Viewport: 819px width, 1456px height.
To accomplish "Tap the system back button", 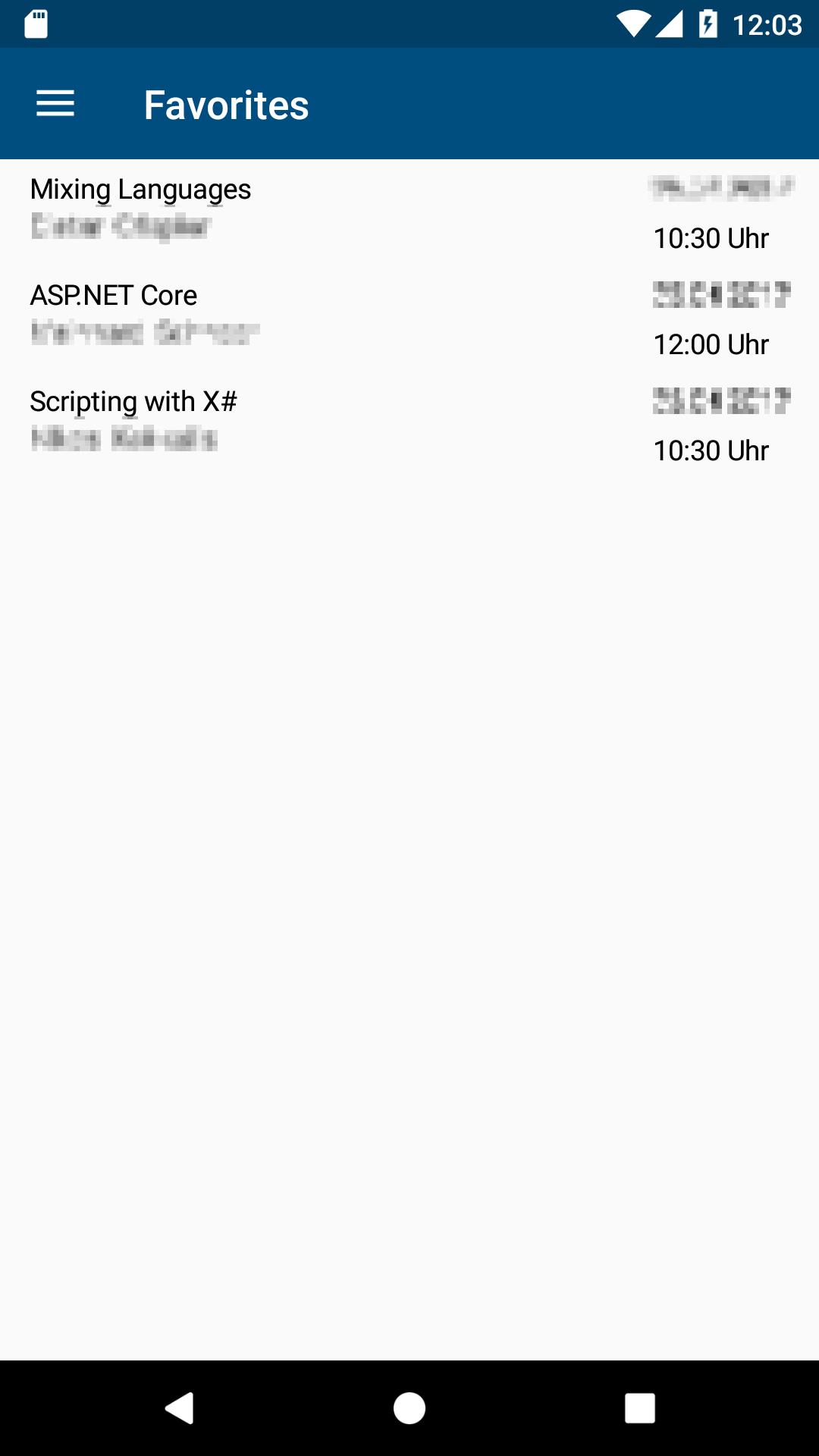I will pos(180,1408).
